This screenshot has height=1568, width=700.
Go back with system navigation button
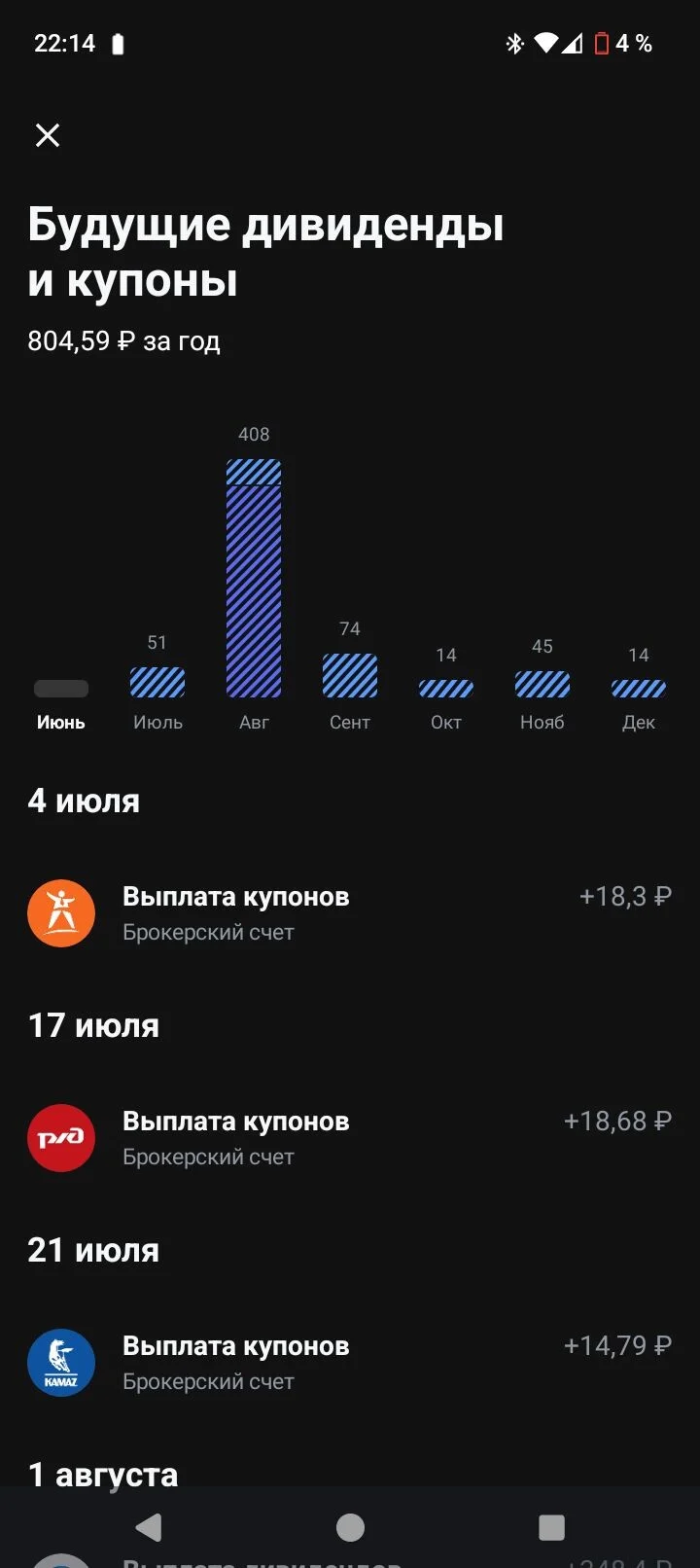tap(149, 1527)
